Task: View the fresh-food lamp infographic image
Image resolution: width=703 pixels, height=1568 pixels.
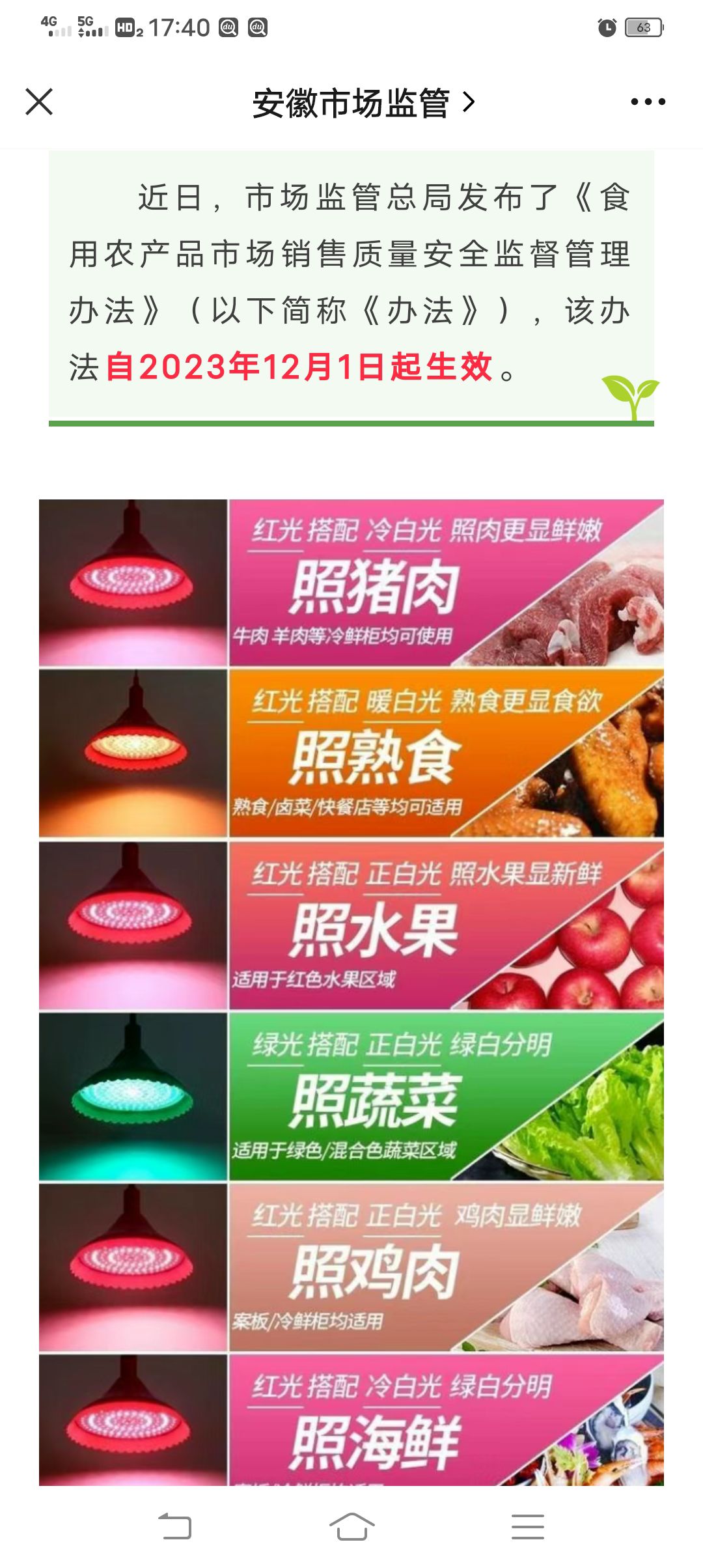Action: (x=351, y=991)
